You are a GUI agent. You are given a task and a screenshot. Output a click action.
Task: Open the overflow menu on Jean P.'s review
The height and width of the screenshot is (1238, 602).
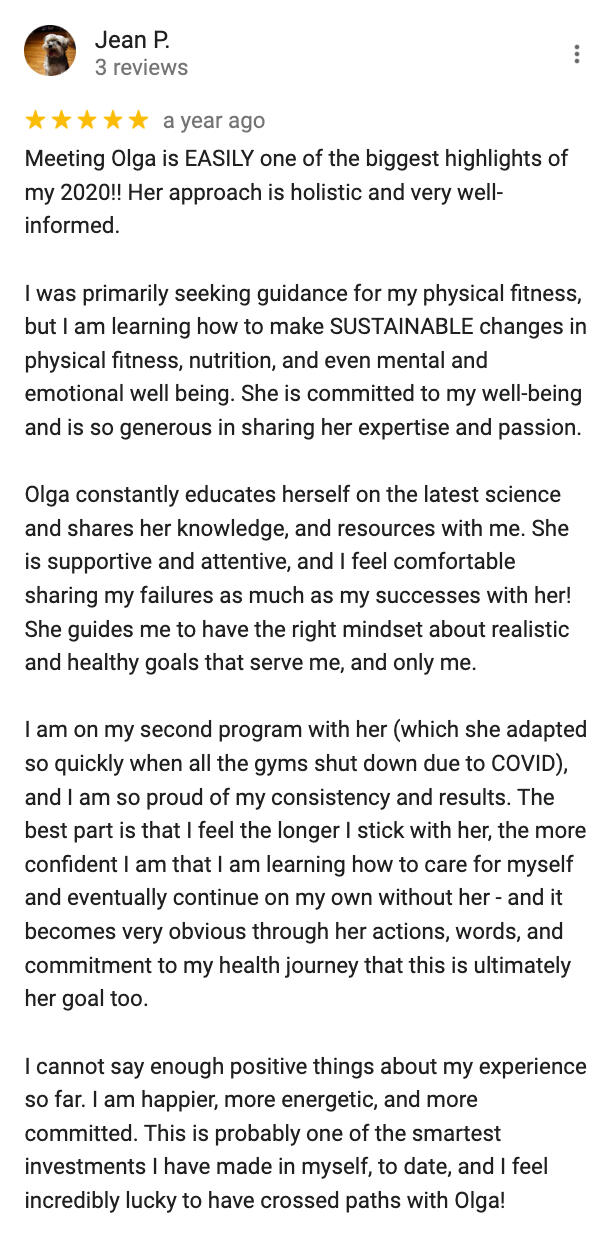pos(577,54)
